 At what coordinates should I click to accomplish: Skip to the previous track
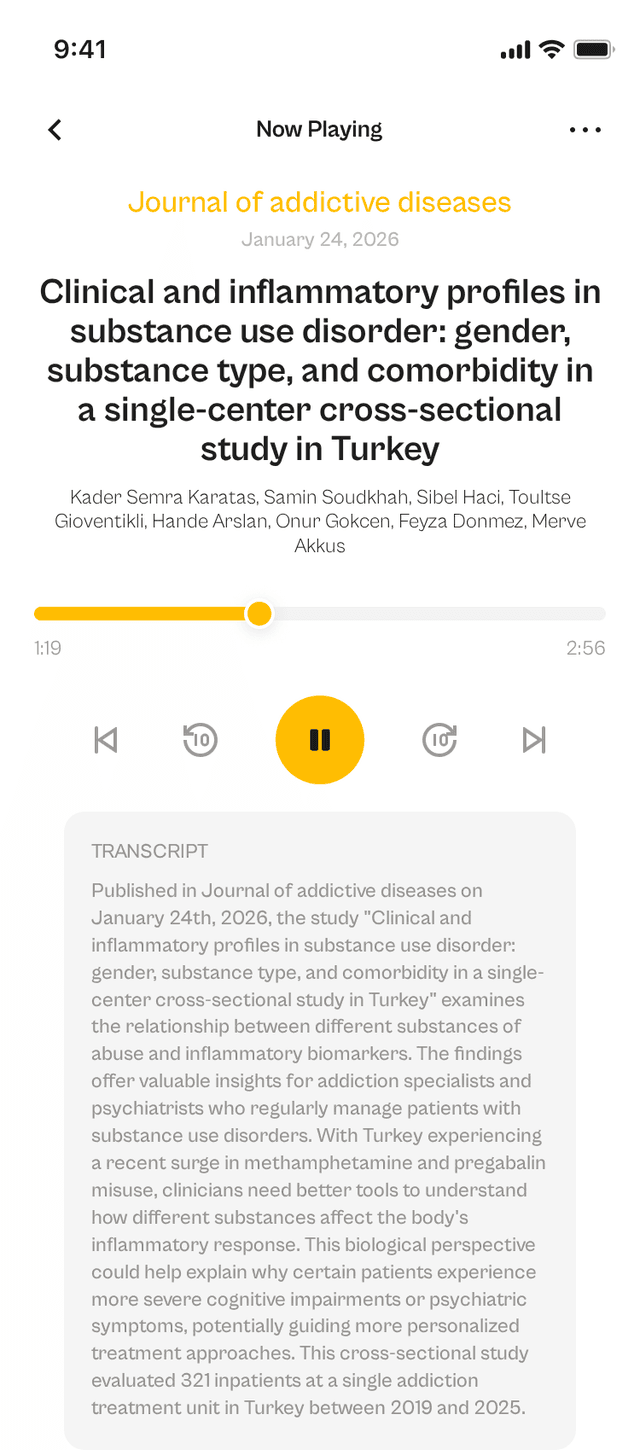tap(105, 740)
